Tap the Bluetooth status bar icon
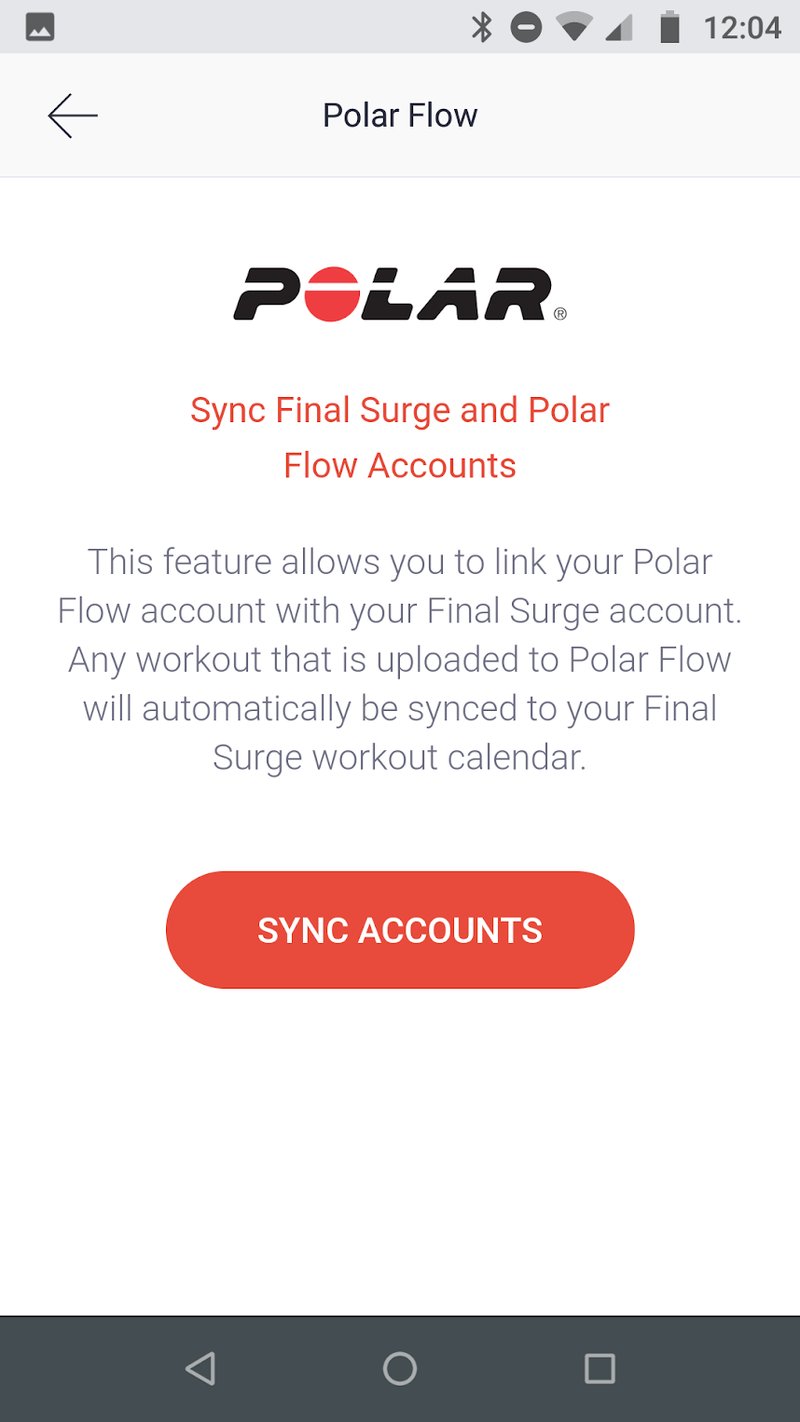 point(484,27)
